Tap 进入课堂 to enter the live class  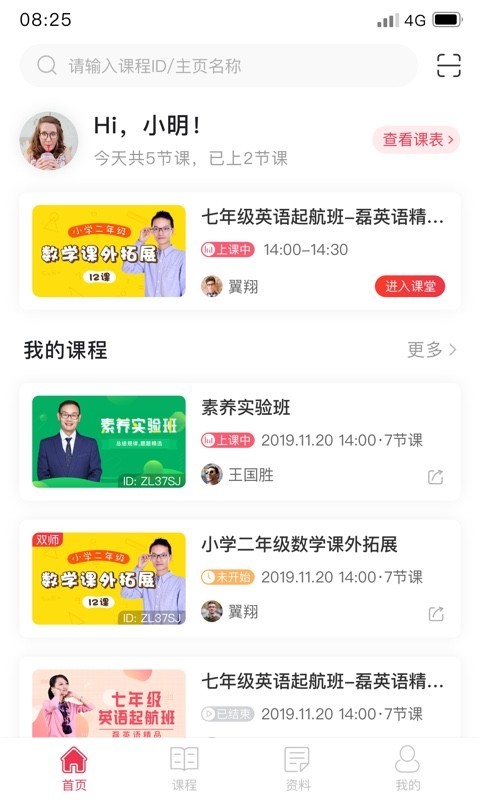[x=410, y=286]
